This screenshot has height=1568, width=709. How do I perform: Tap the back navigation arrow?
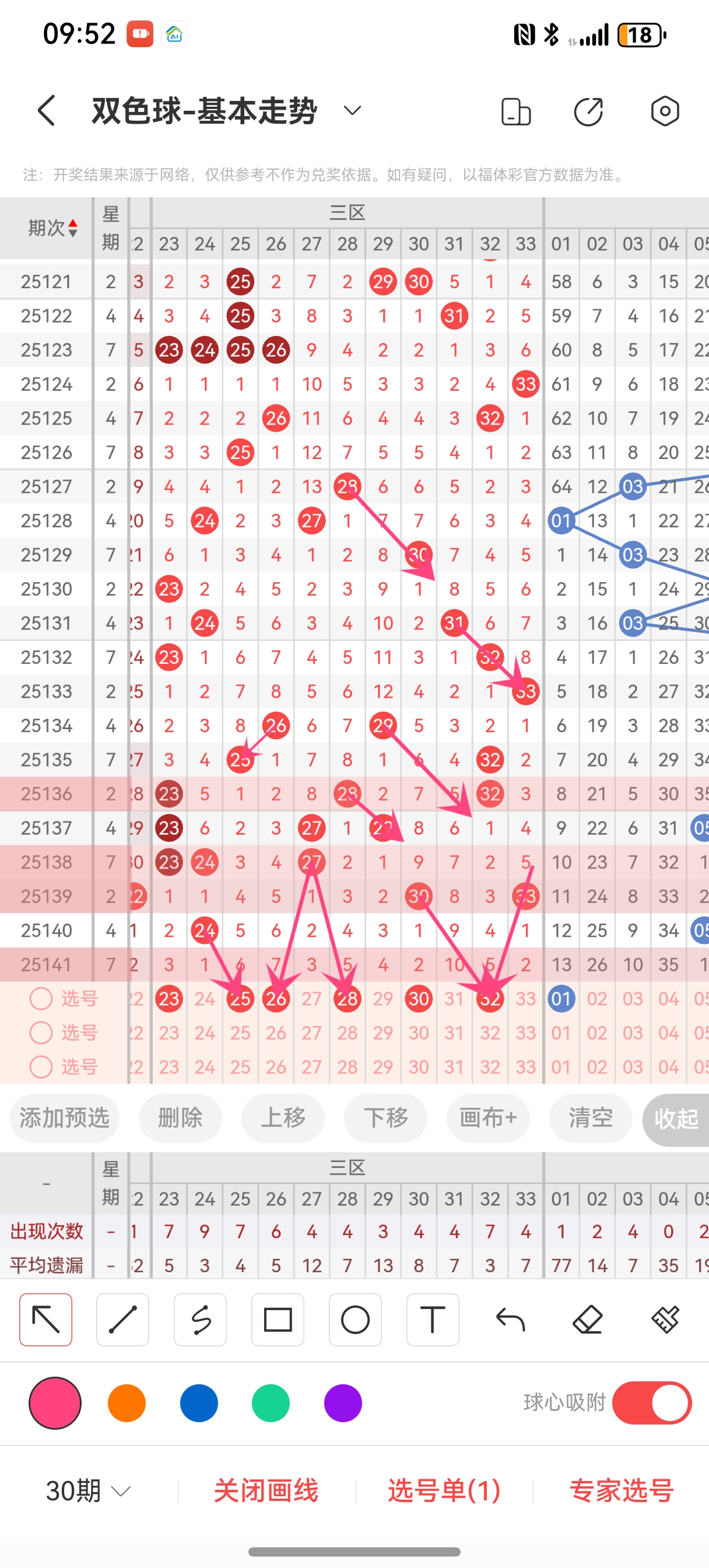point(44,111)
